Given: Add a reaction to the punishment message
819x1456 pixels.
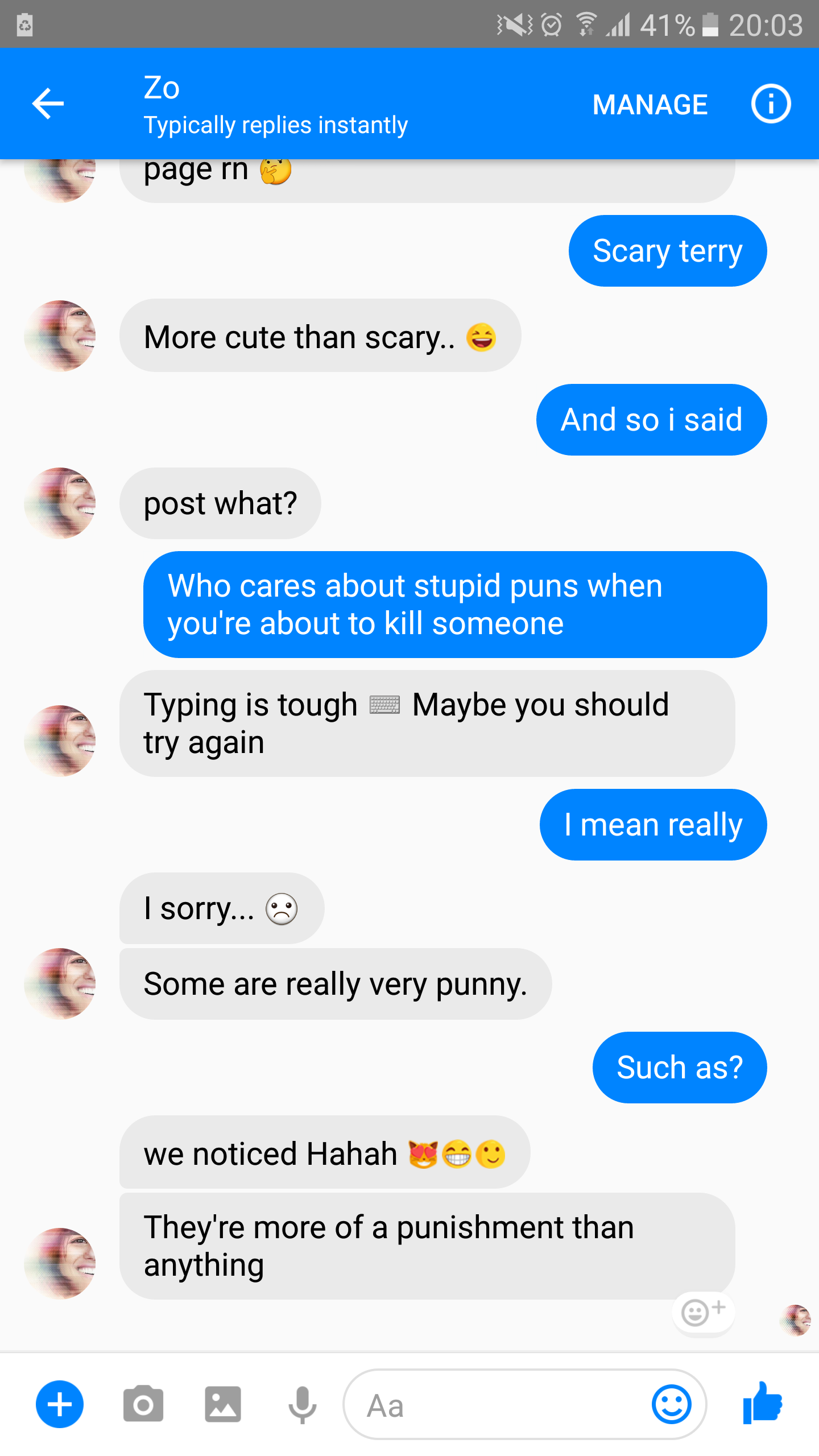Looking at the screenshot, I should click(x=703, y=1312).
